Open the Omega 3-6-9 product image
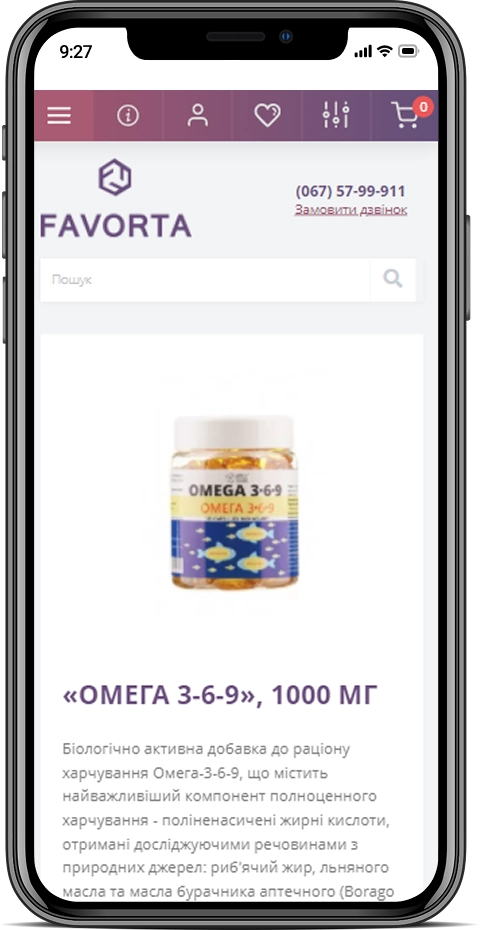Screen dimensions: 480x930 [234, 503]
